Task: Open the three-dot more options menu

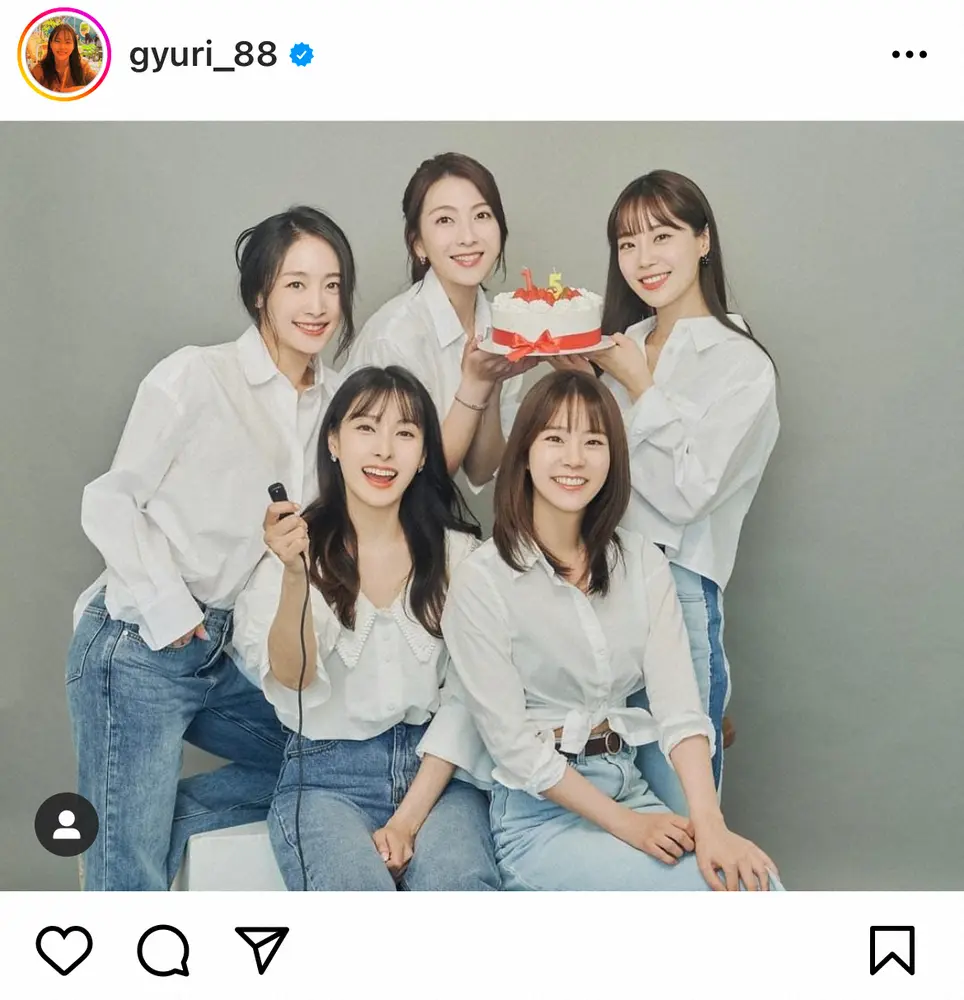Action: 909,55
